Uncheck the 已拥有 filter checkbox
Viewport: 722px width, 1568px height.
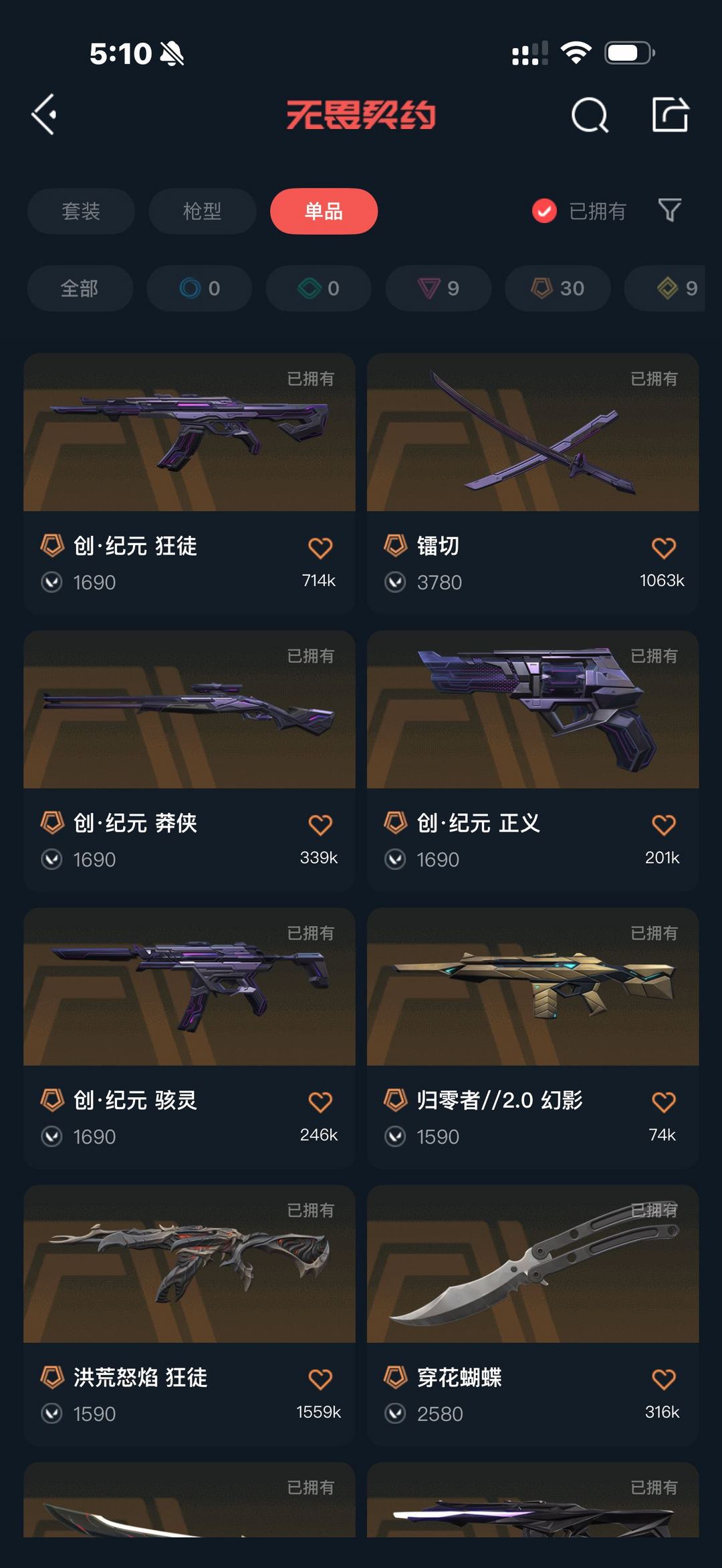point(543,211)
